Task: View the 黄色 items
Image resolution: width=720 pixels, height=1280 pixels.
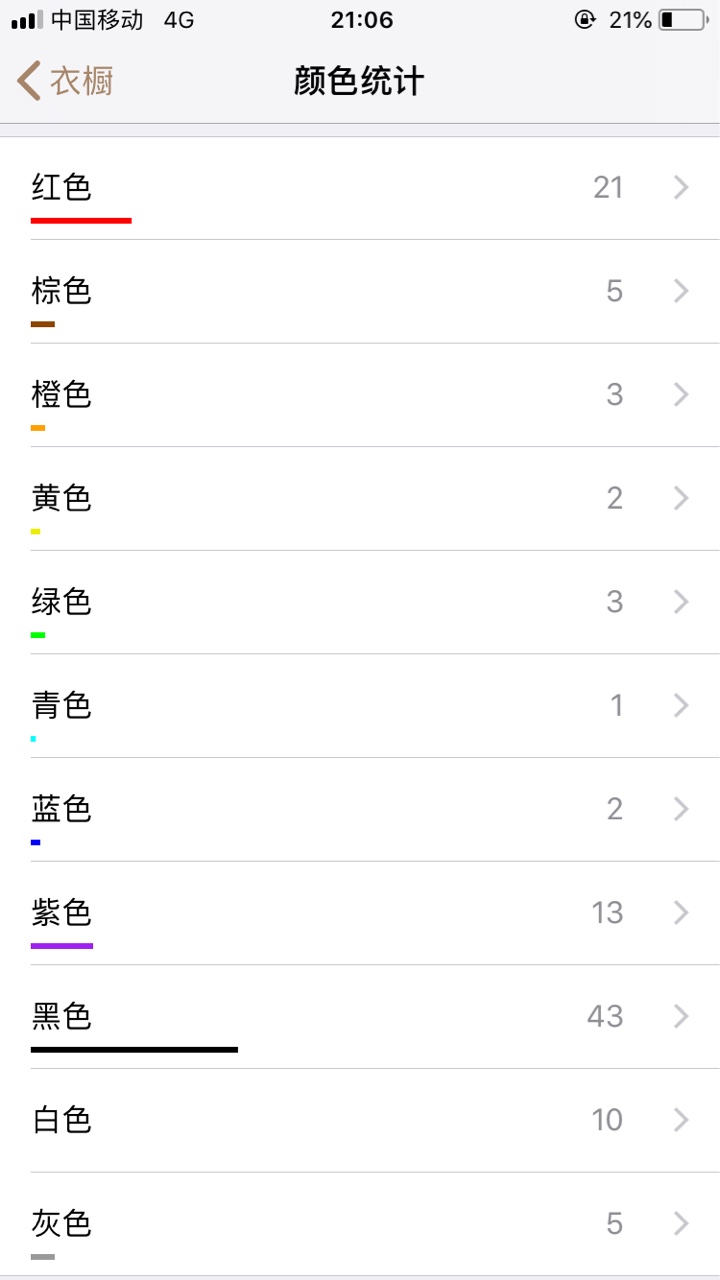Action: click(x=360, y=498)
